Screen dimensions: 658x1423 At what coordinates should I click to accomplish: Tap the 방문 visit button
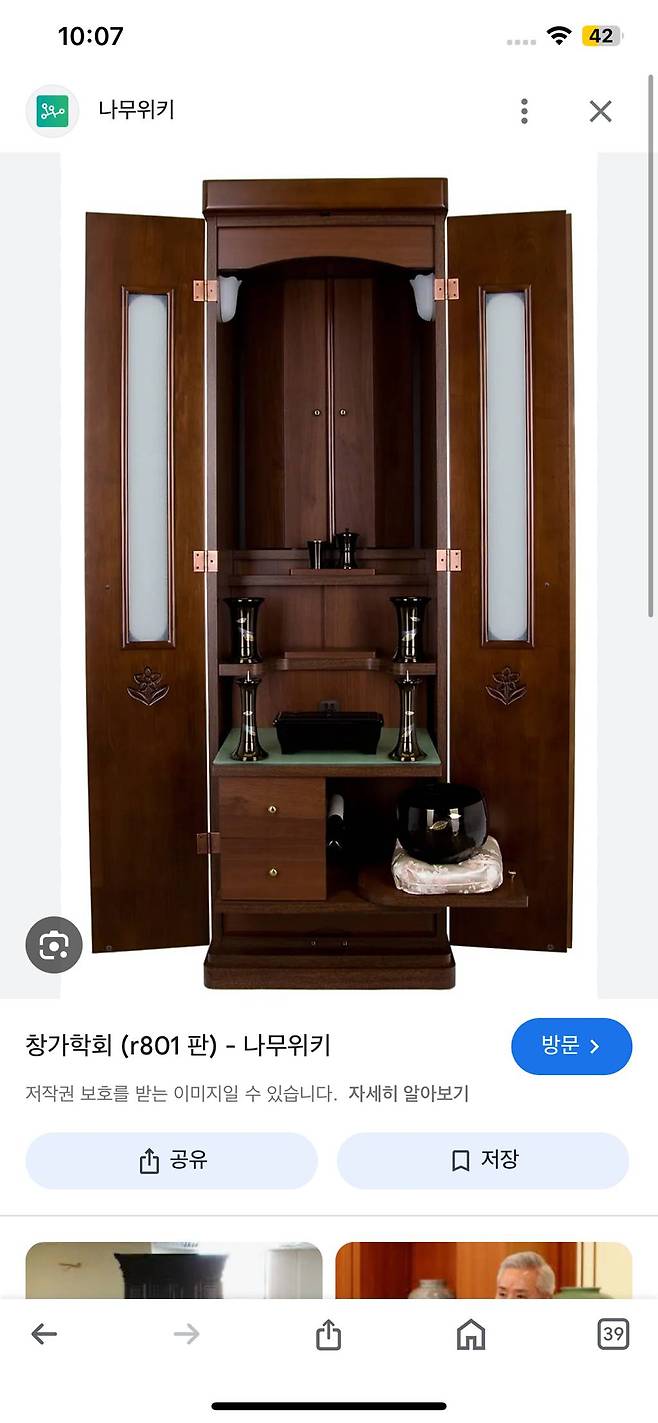pos(571,1046)
